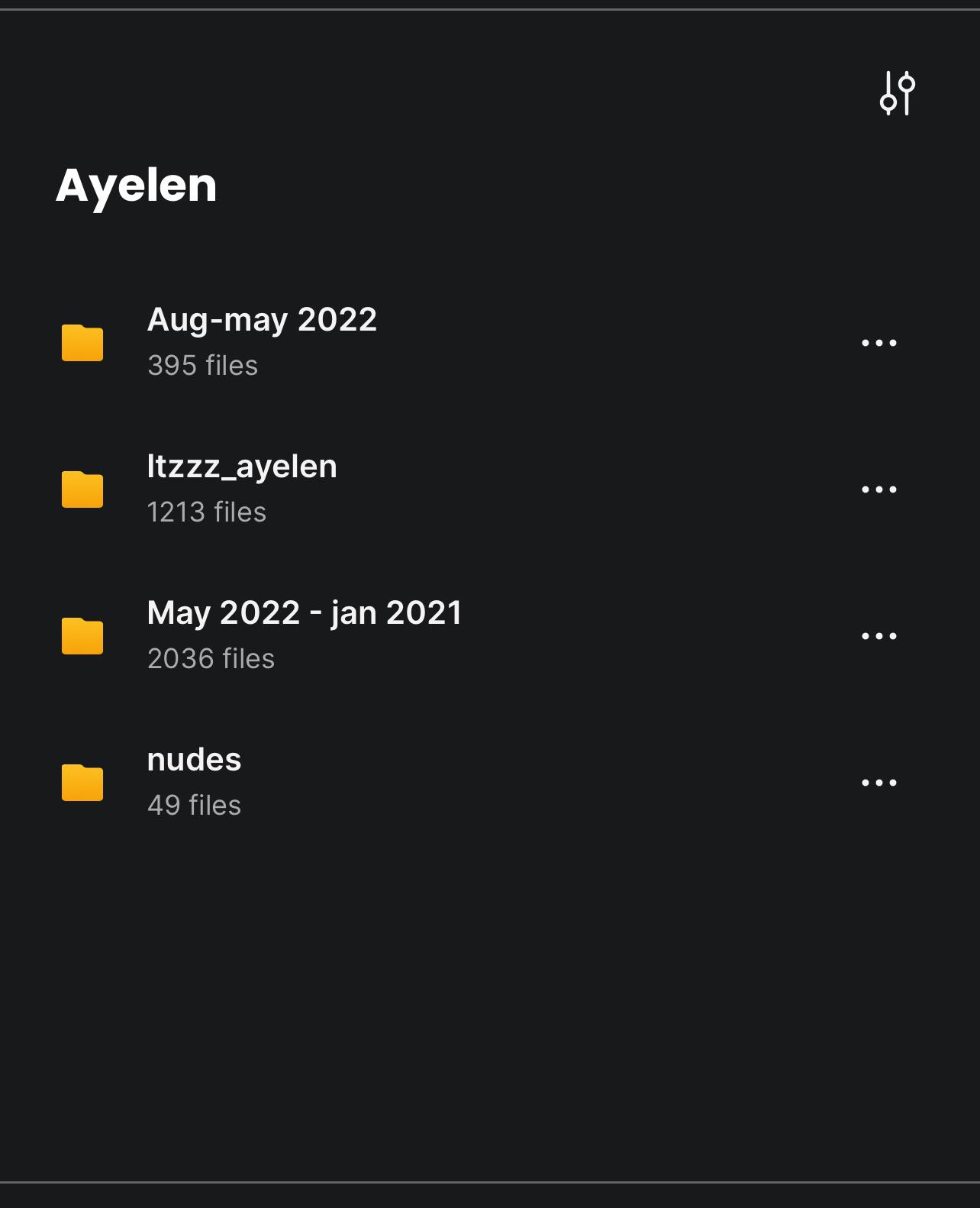Open more options for Aug-may 2022 folder
Viewport: 980px width, 1208px height.
click(x=878, y=343)
